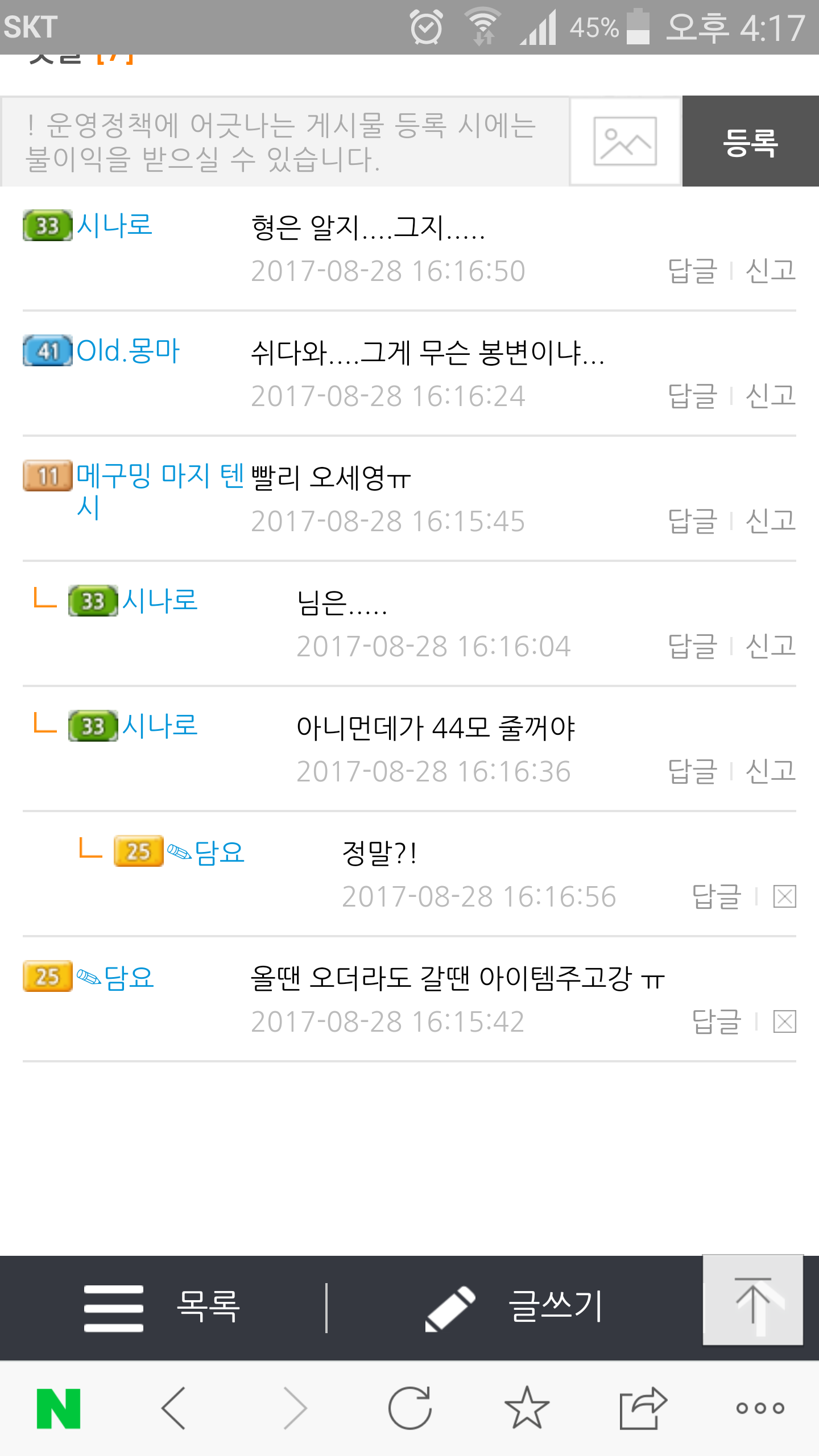Reply to the comment '님은.....'

pos(692,646)
